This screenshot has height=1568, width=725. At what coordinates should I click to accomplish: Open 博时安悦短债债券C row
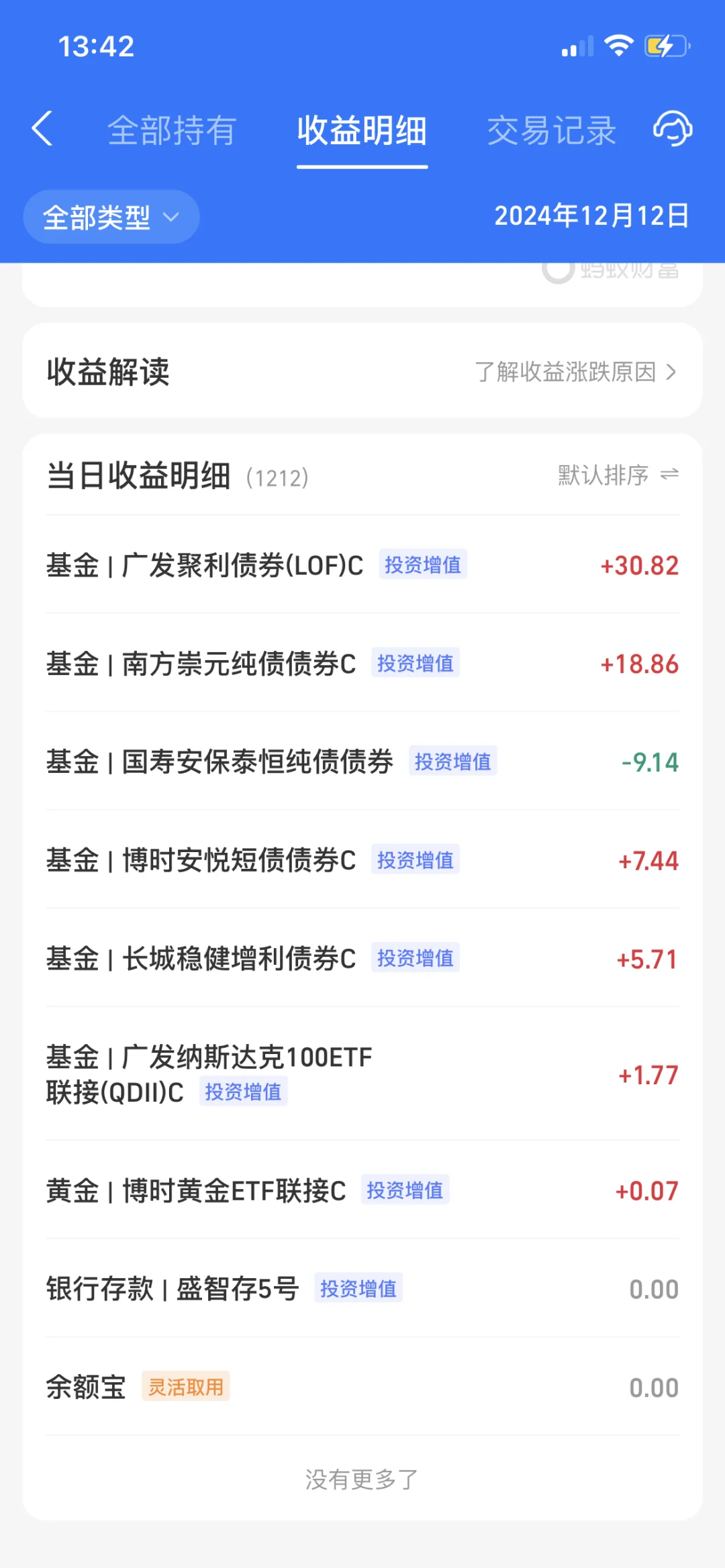pyautogui.click(x=362, y=860)
